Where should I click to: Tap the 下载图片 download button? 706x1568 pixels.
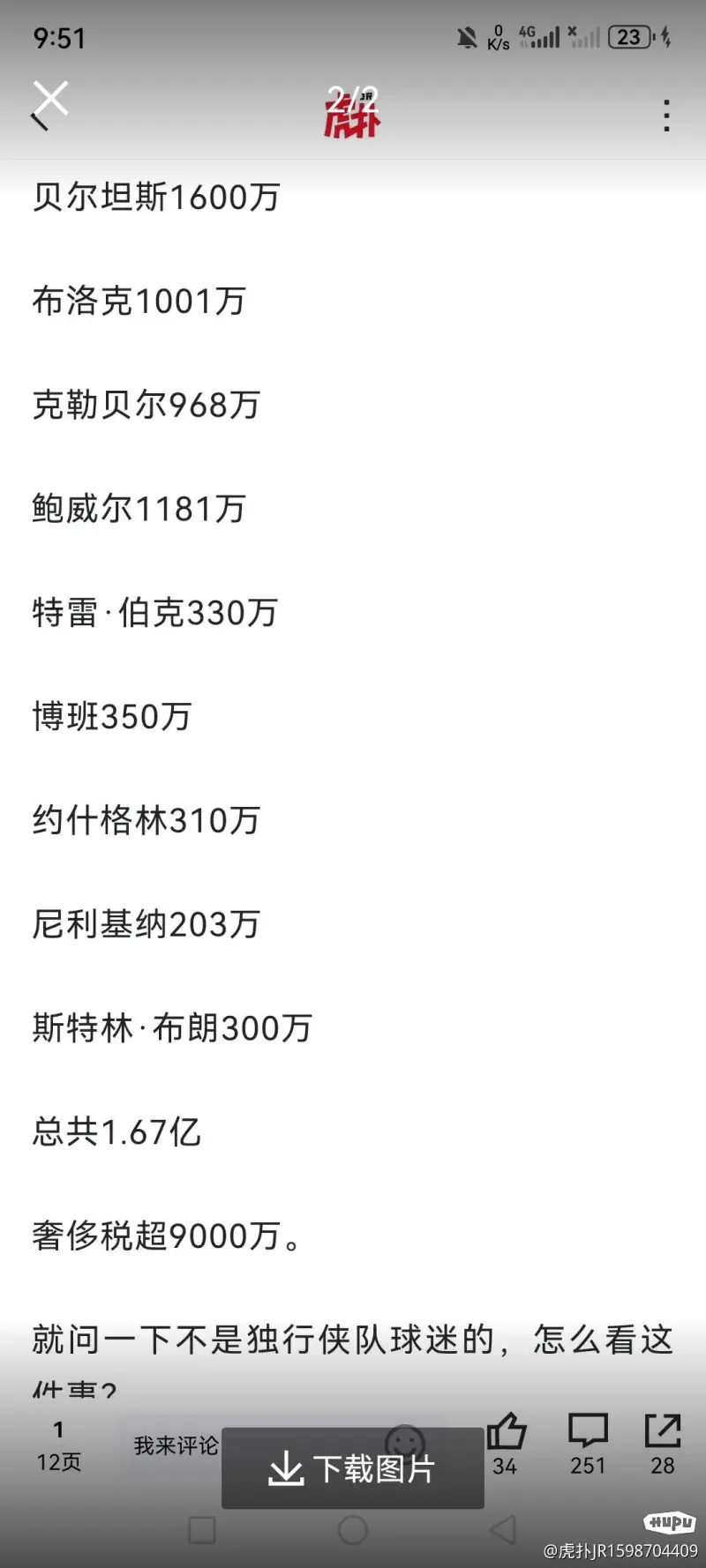pos(352,1468)
